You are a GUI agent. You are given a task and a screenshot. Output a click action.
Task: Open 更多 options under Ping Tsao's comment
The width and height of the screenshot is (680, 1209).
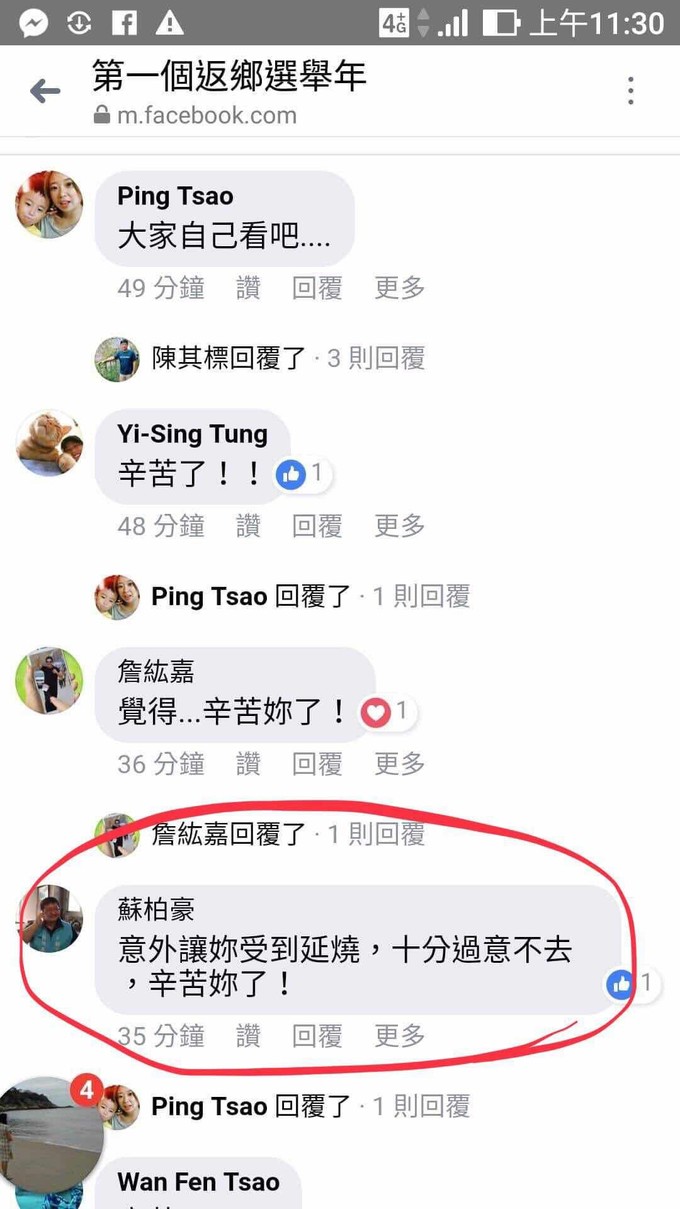point(400,288)
